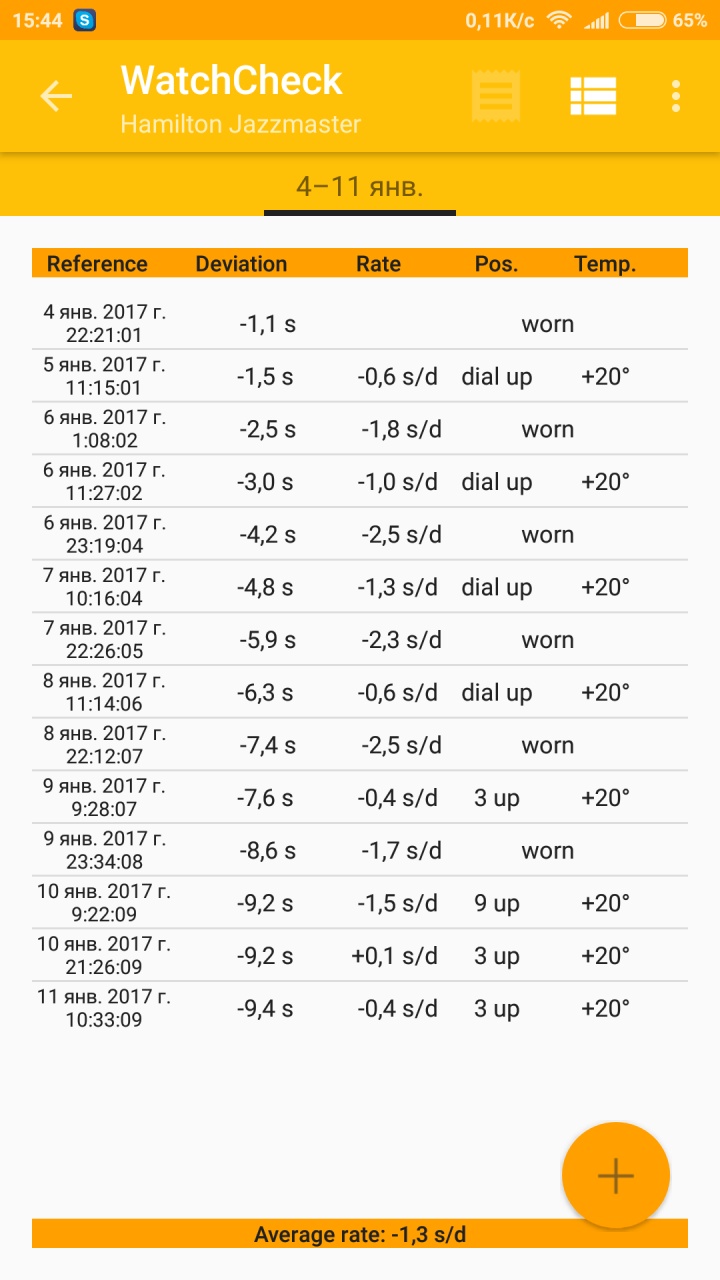Open the 6 янв. 11:27:02 measurement
Image resolution: width=720 pixels, height=1280 pixels.
click(x=360, y=482)
